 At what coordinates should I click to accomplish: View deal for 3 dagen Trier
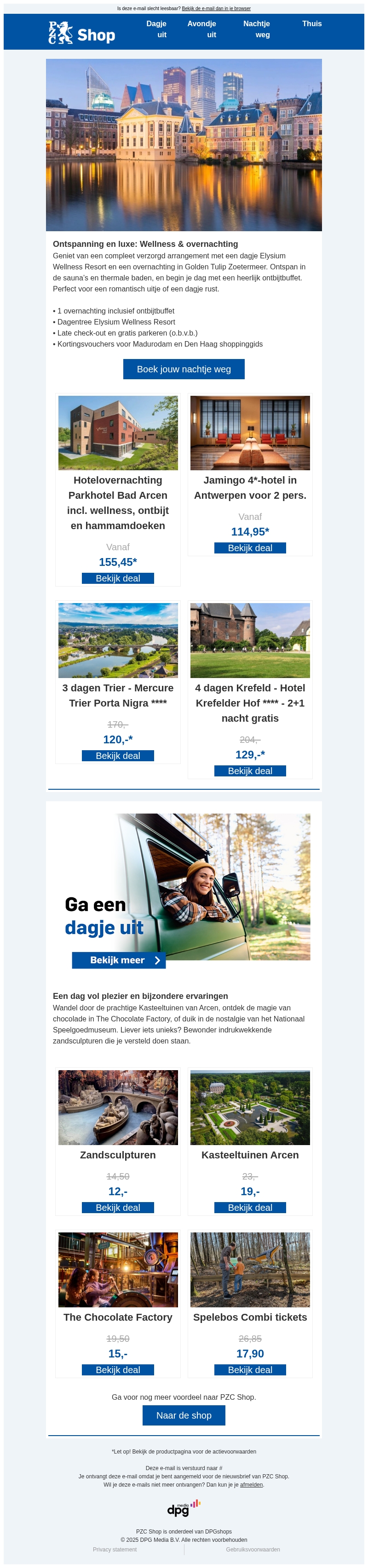tap(118, 755)
